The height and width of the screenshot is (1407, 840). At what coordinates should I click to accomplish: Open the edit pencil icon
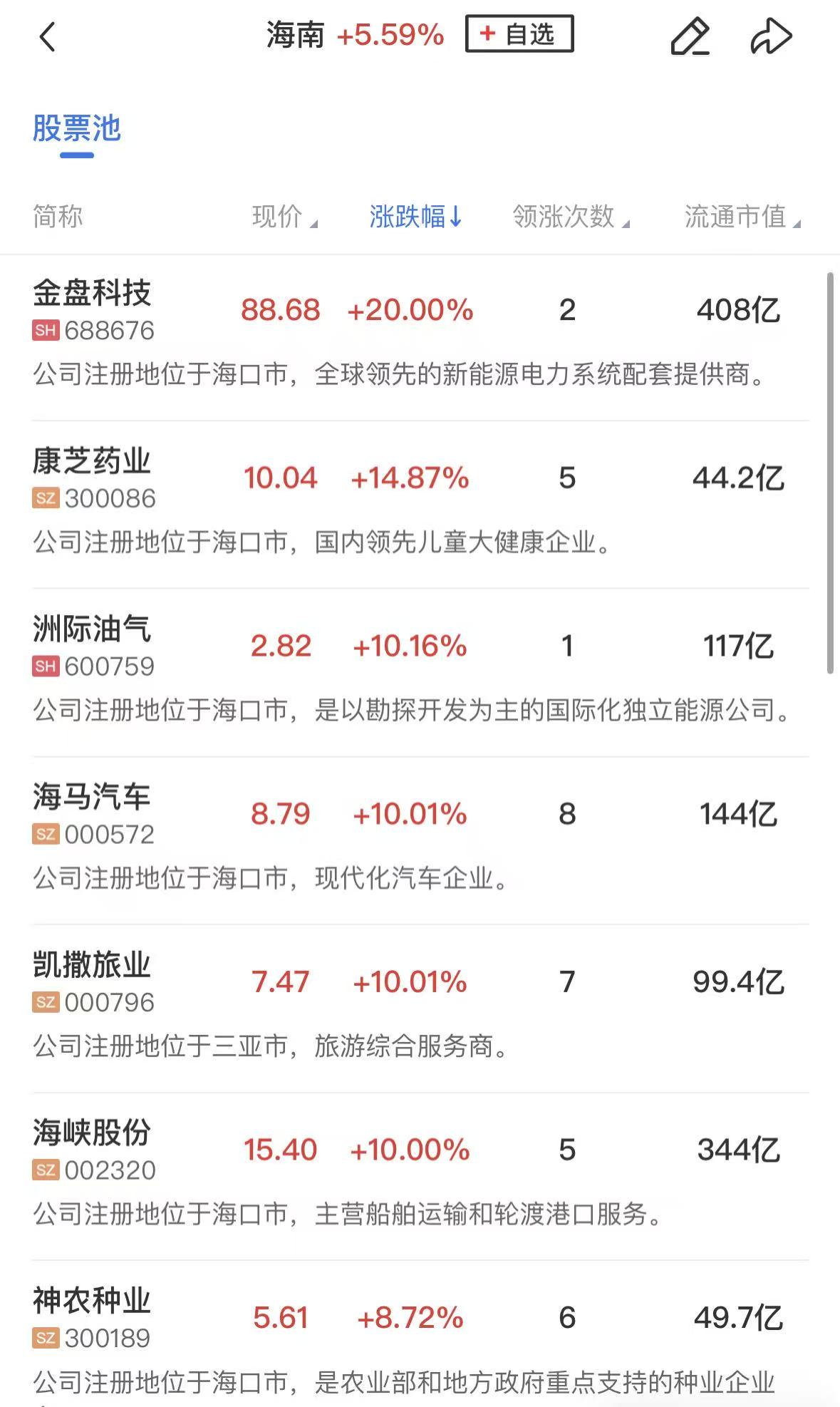690,37
